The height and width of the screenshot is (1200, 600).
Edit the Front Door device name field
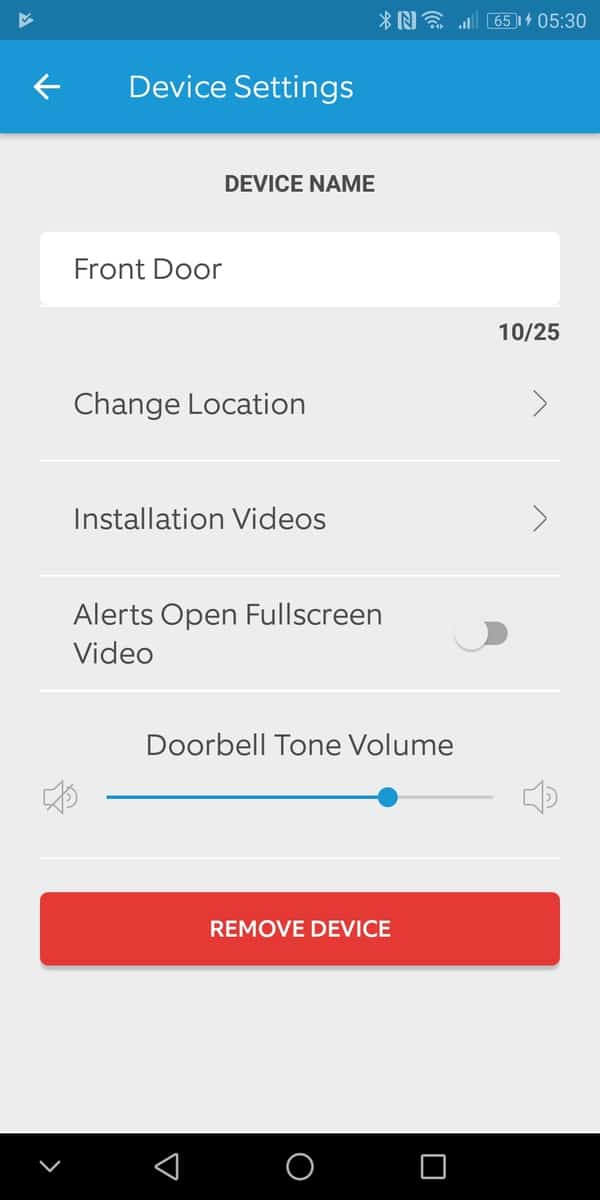pyautogui.click(x=300, y=269)
